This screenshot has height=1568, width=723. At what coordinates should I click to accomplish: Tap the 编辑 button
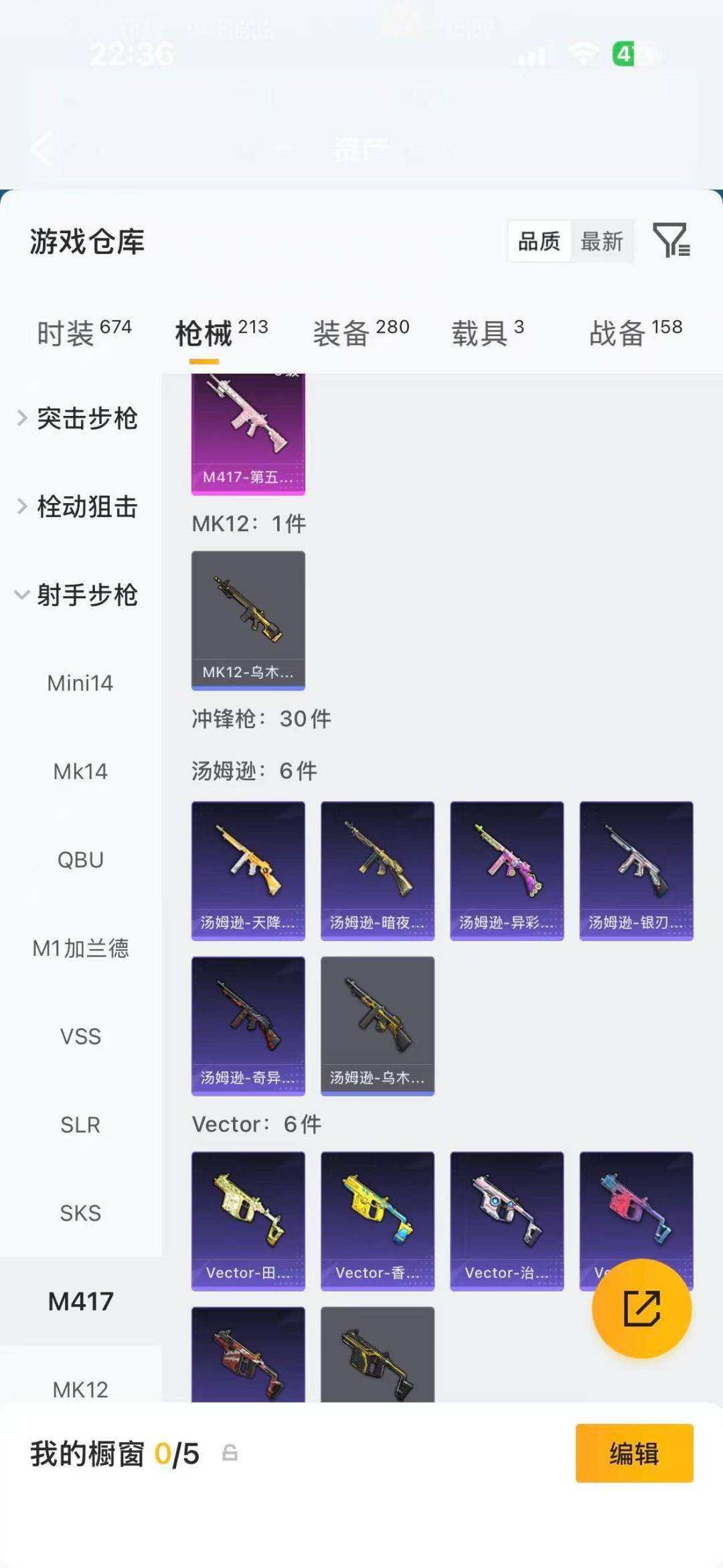coord(632,1455)
